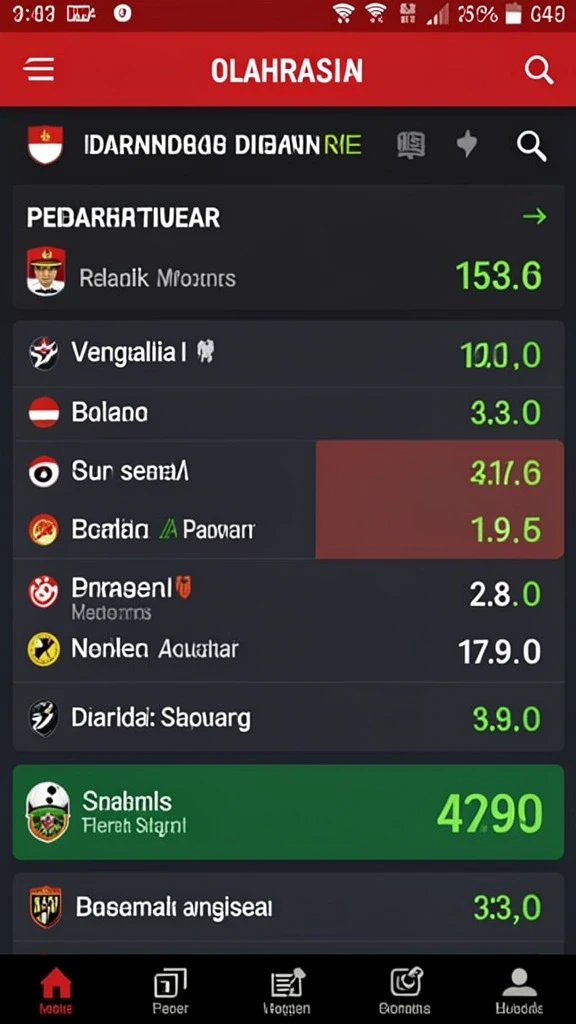The image size is (576, 1024).
Task: Open the Nonlen row with odds 17.9.0
Action: [288, 650]
